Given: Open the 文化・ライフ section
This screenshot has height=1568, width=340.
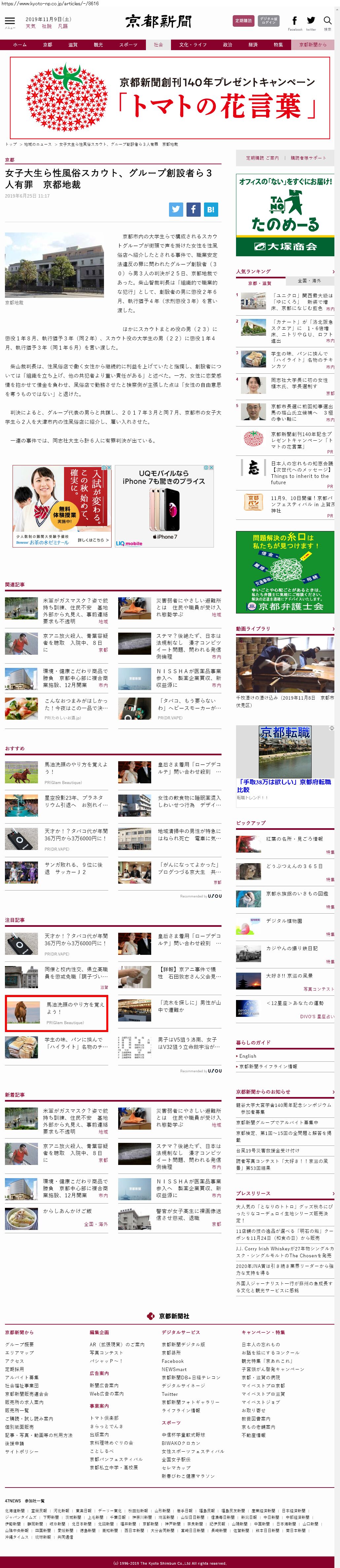Looking at the screenshot, I should [192, 45].
